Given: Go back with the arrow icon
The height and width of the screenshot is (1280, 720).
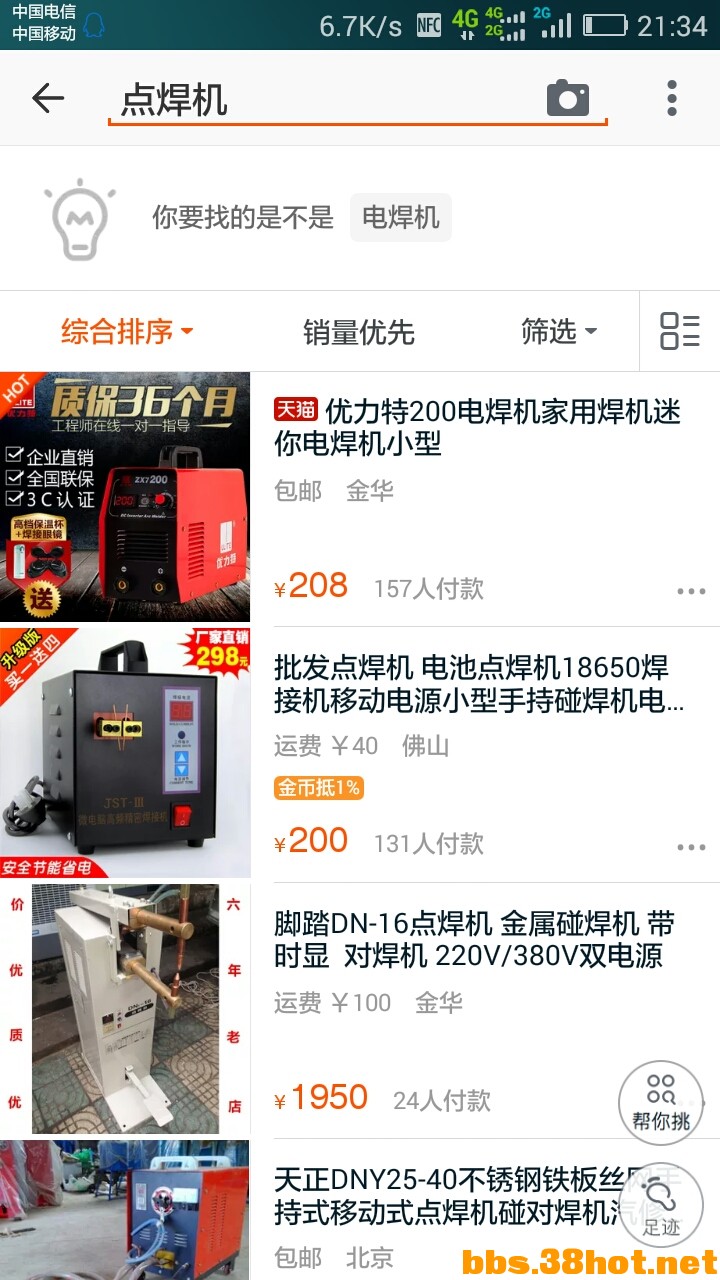Looking at the screenshot, I should click(x=47, y=98).
